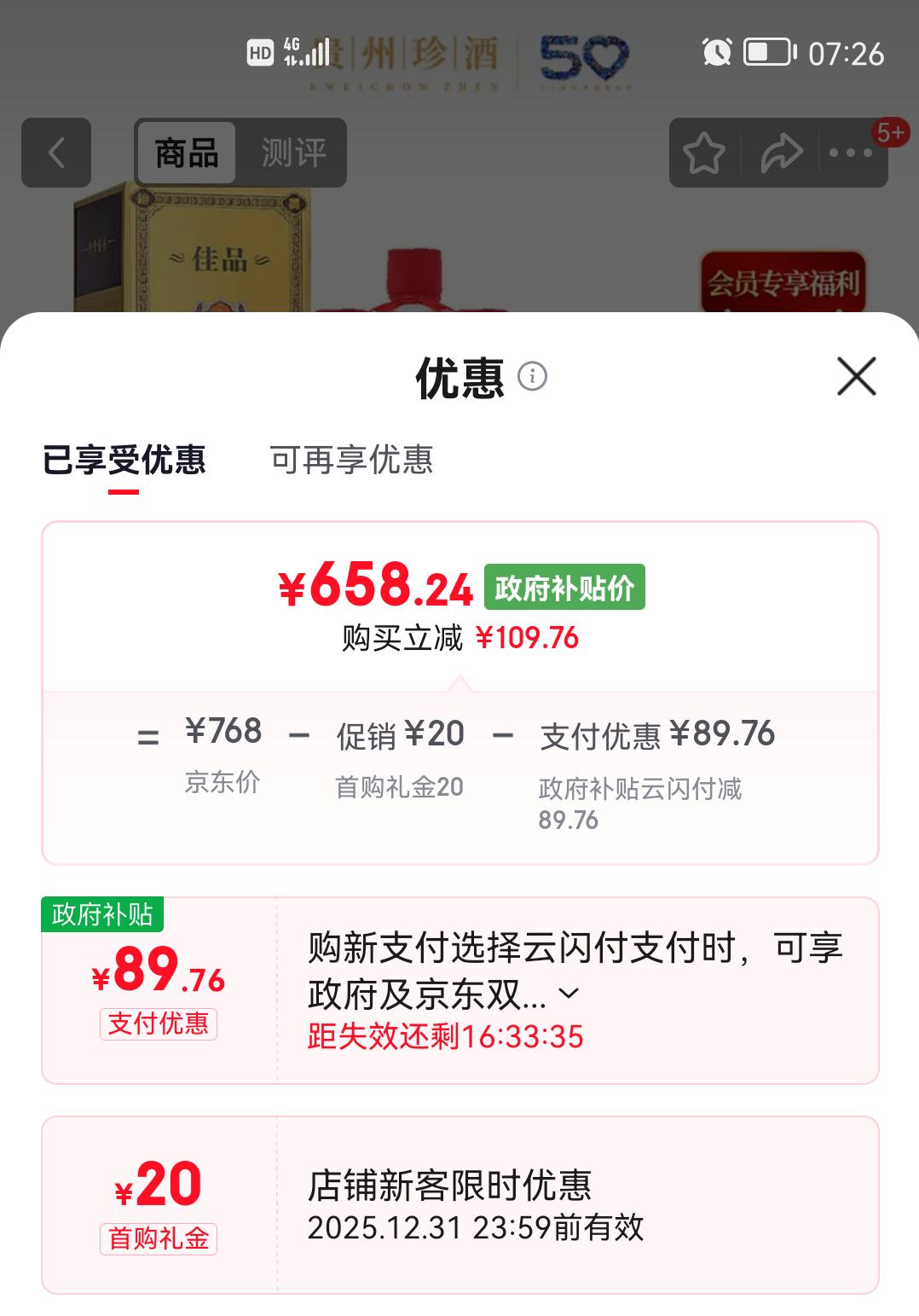Screen dimensions: 919x1316
Task: Open the 商品 tab
Action: click(186, 153)
